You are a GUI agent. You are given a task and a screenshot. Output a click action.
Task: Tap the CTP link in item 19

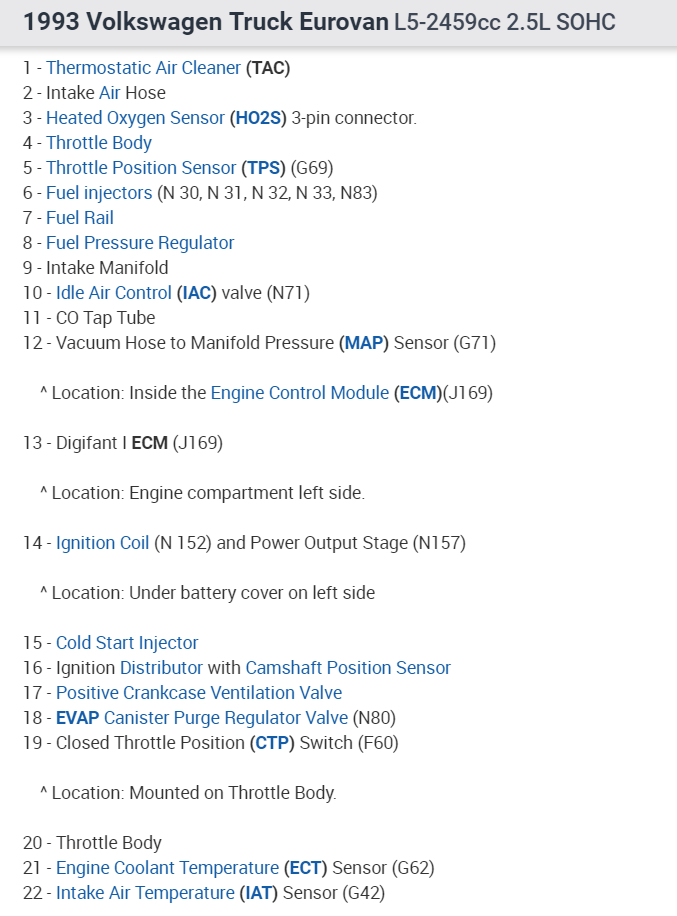click(x=271, y=743)
